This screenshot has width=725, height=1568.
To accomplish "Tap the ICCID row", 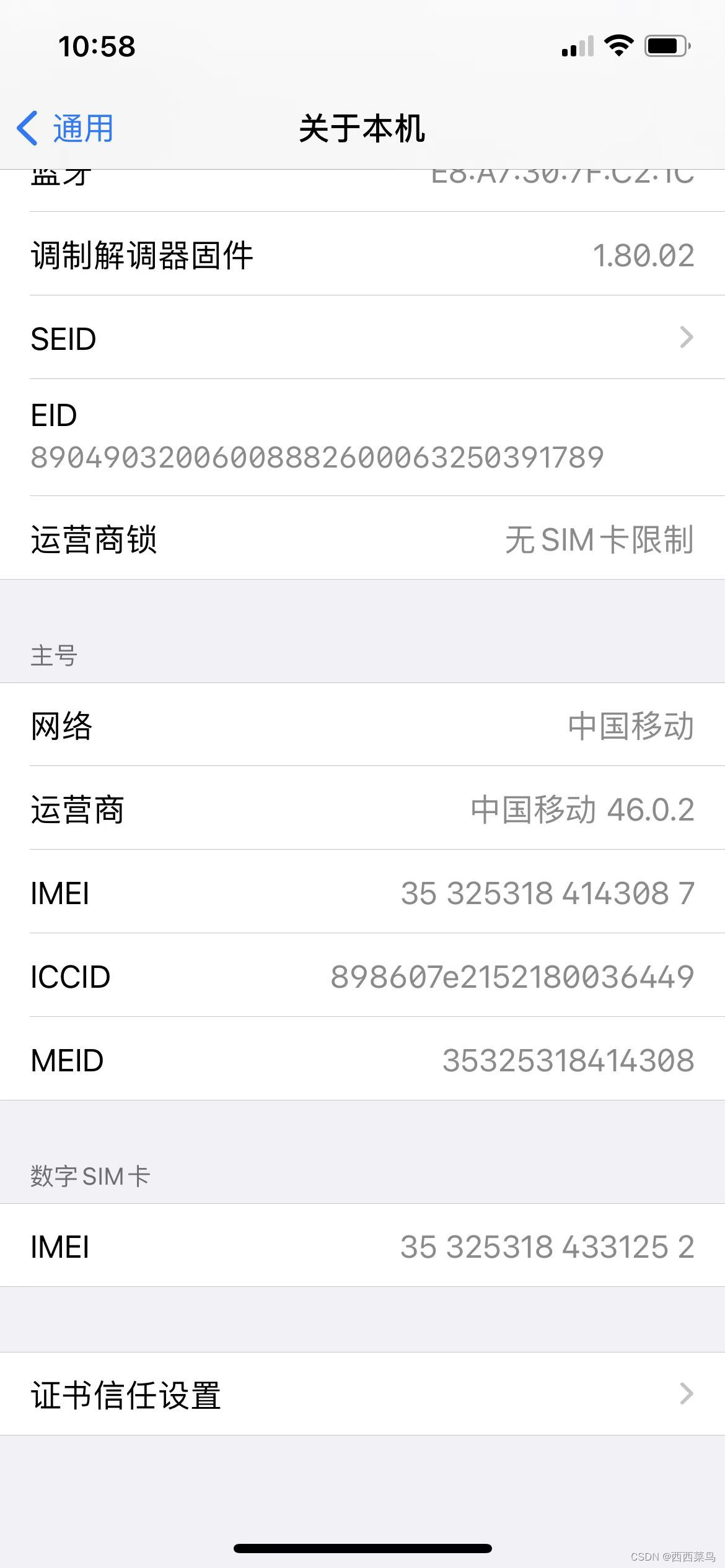I will (x=362, y=976).
